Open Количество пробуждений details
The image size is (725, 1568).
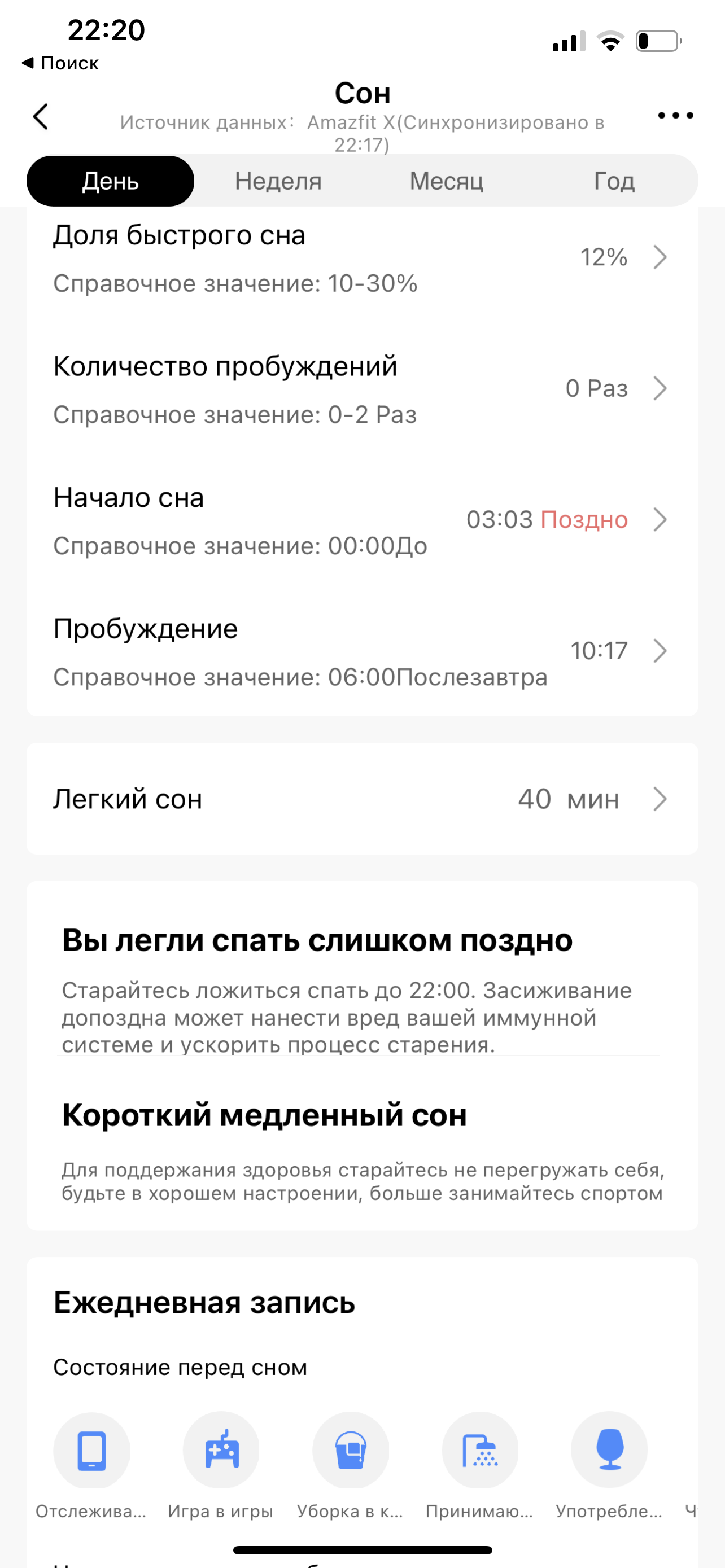(361, 389)
